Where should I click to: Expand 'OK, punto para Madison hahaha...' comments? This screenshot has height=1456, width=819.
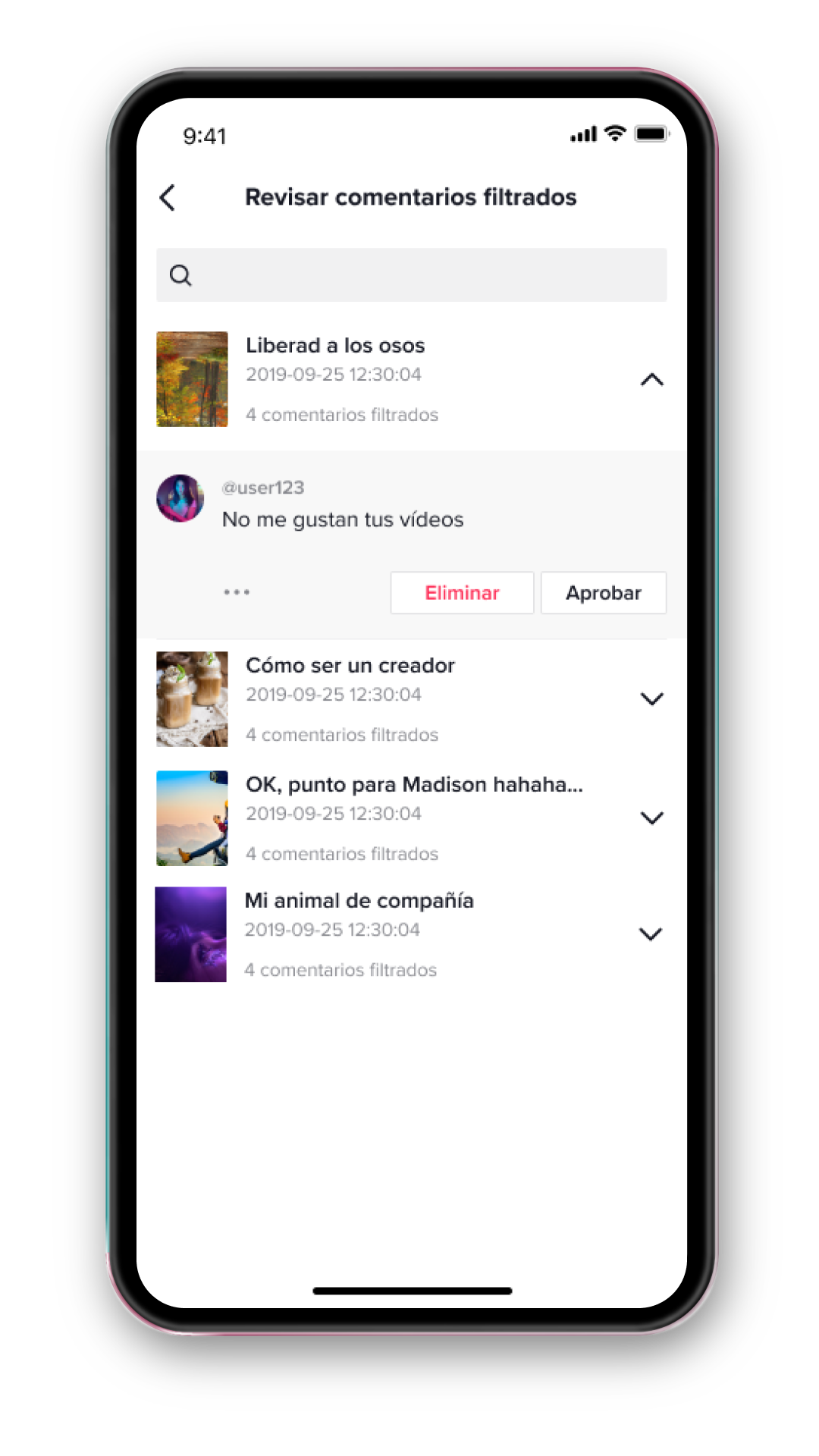[x=652, y=817]
